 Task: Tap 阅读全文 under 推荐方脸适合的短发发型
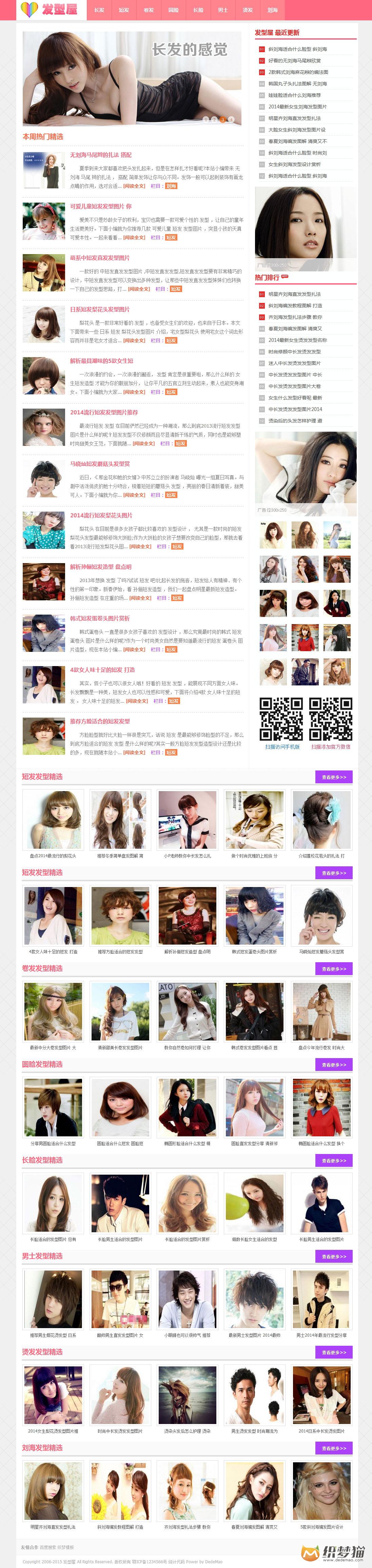coord(134,752)
